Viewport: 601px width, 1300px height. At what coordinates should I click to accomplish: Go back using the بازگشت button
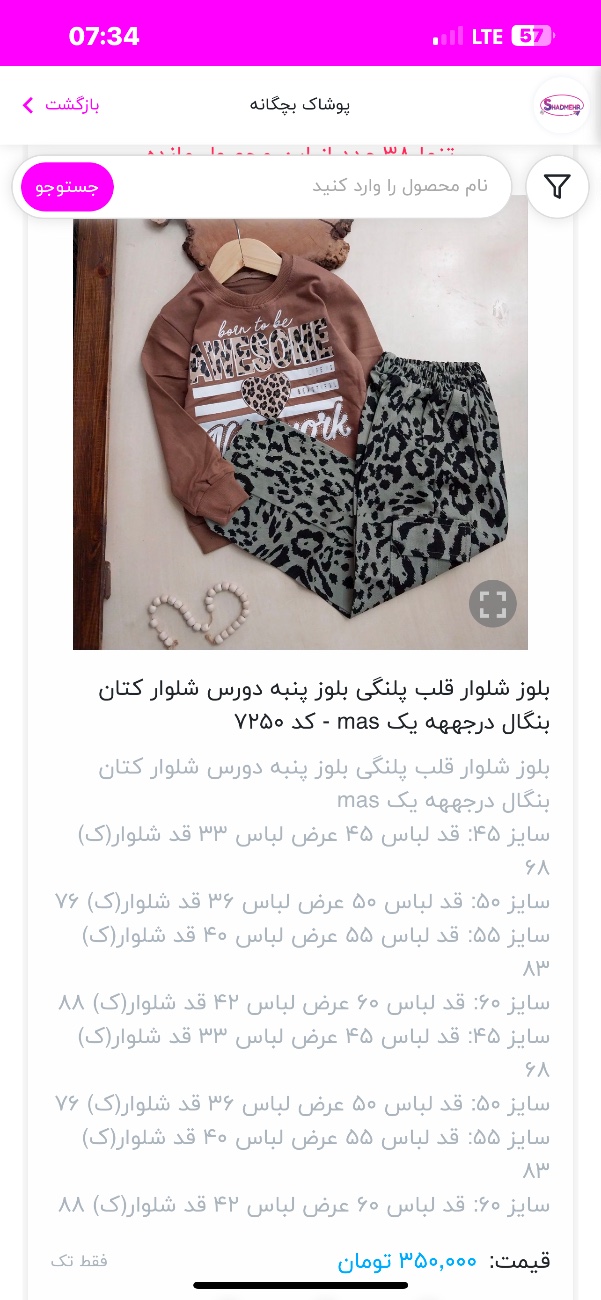62,105
